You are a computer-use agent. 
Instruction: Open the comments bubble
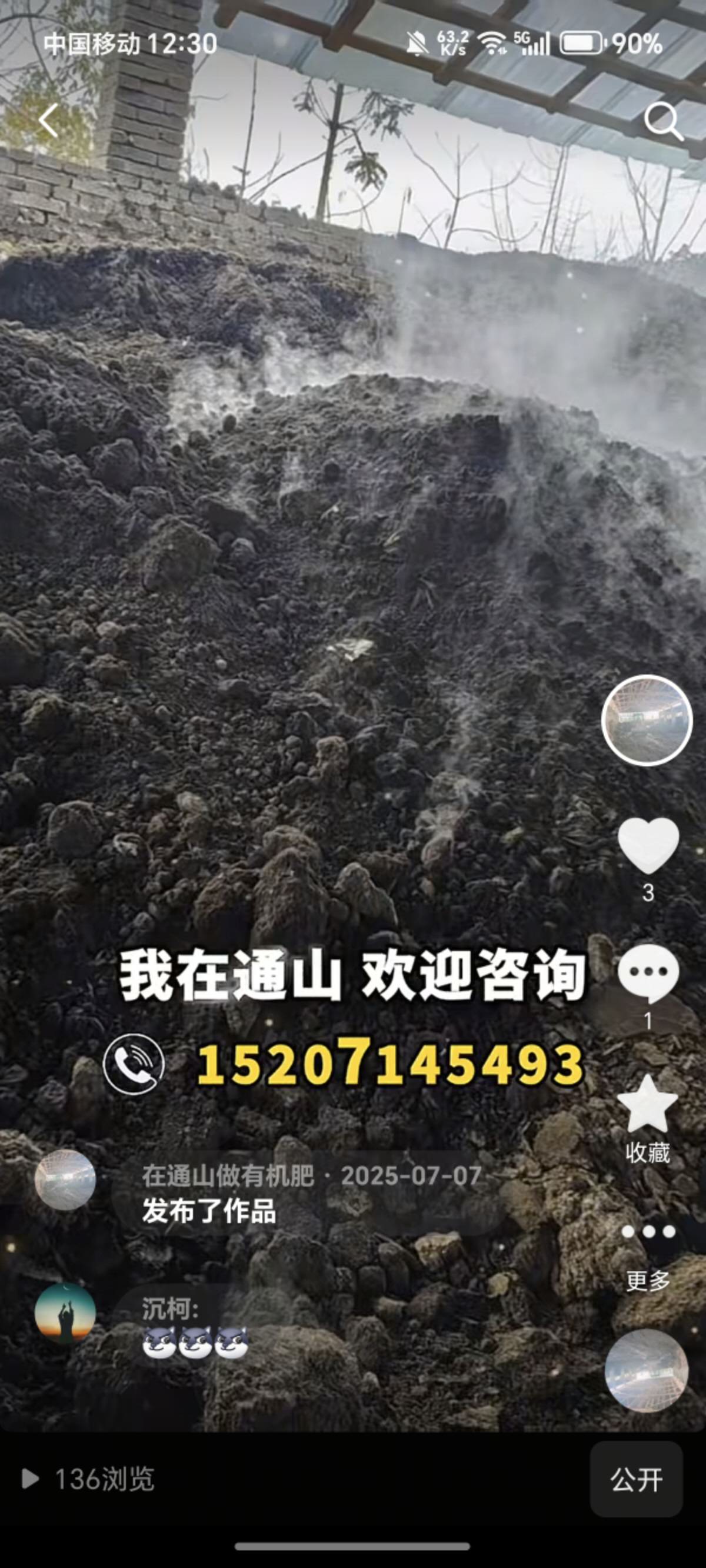[x=648, y=973]
